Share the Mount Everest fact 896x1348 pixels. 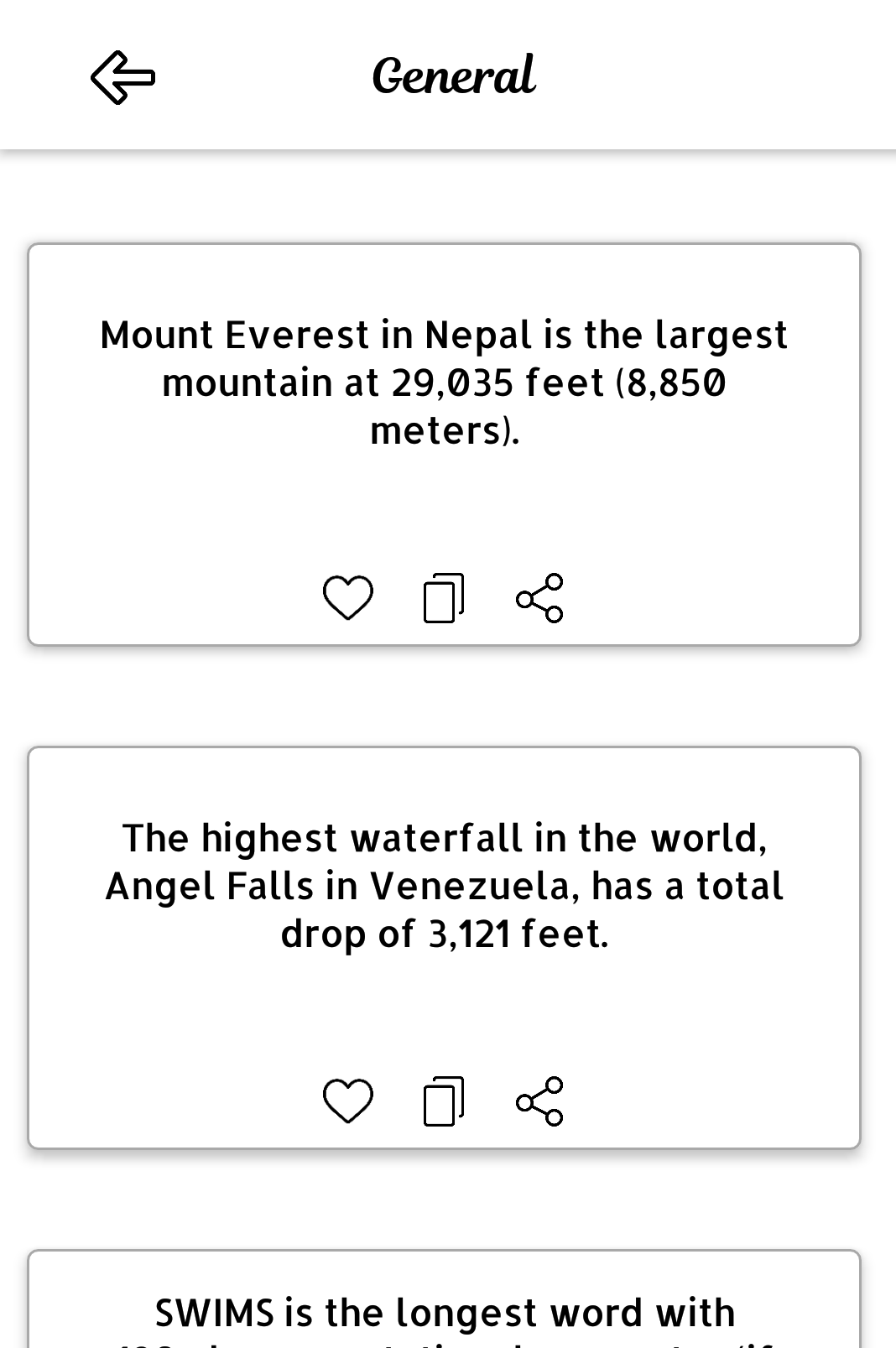[539, 598]
